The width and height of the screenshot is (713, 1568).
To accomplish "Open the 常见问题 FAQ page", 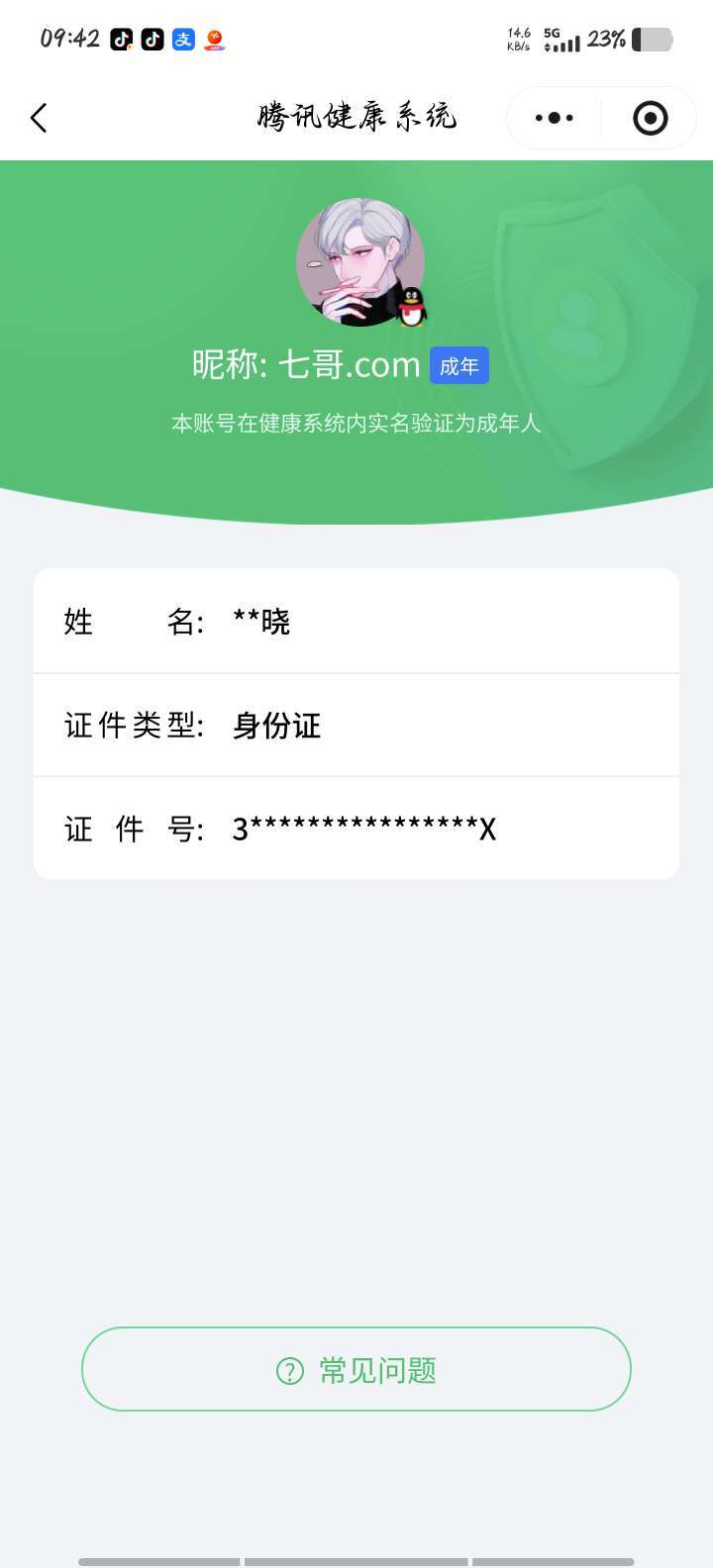I will coord(355,1369).
